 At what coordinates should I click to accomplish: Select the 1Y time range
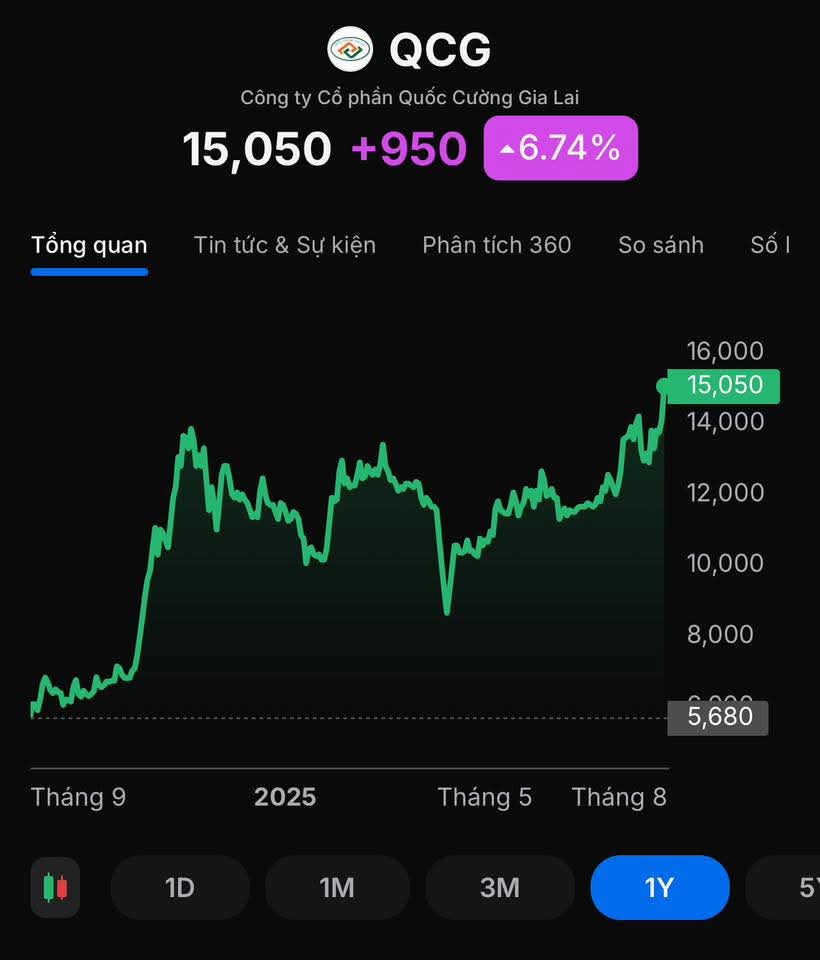click(659, 887)
